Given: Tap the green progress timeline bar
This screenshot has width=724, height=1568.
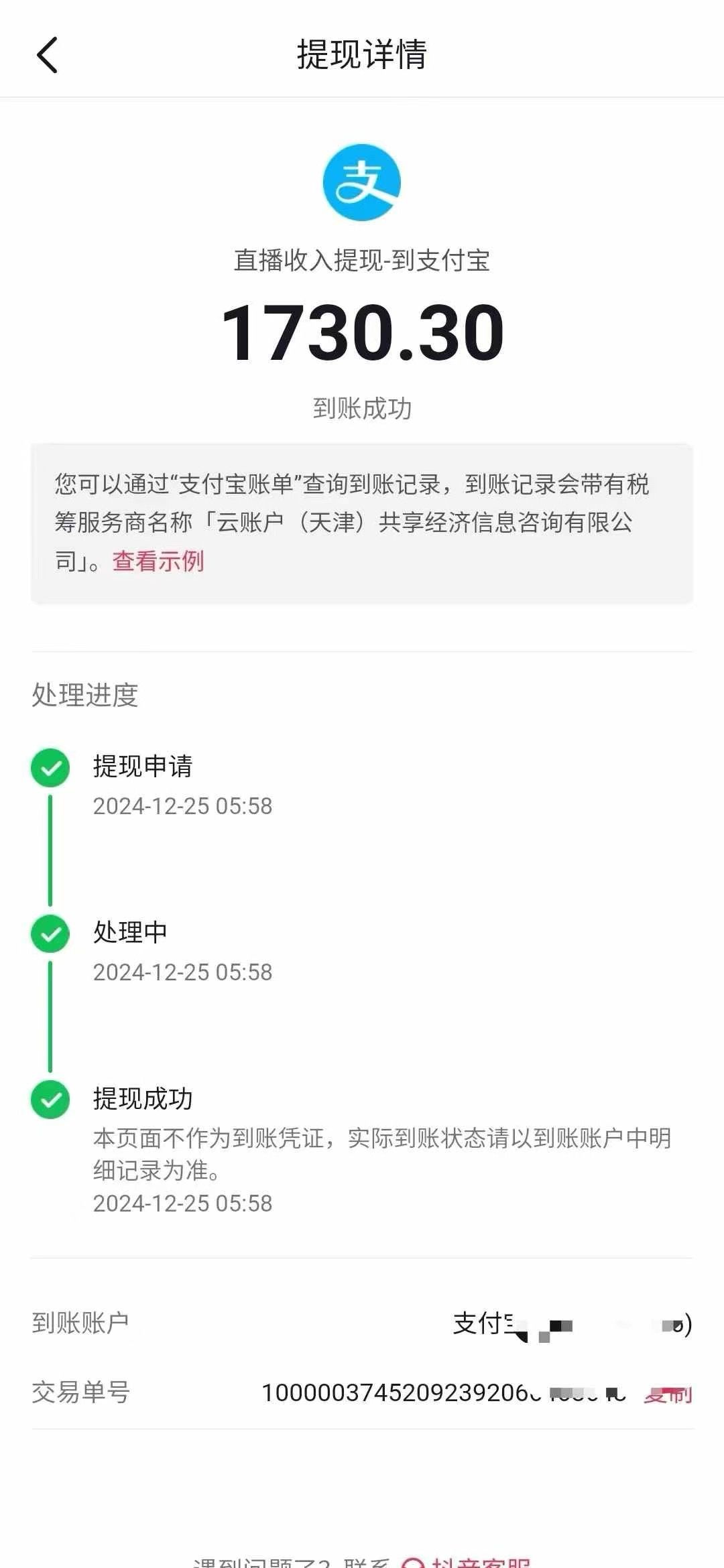Looking at the screenshot, I should point(49,850).
